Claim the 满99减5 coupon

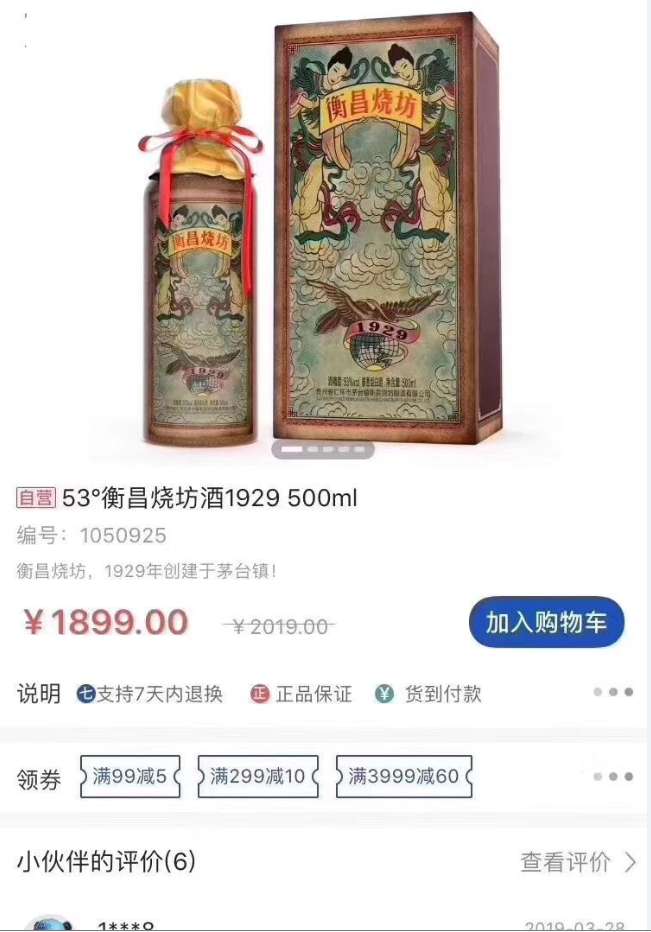tap(131, 776)
